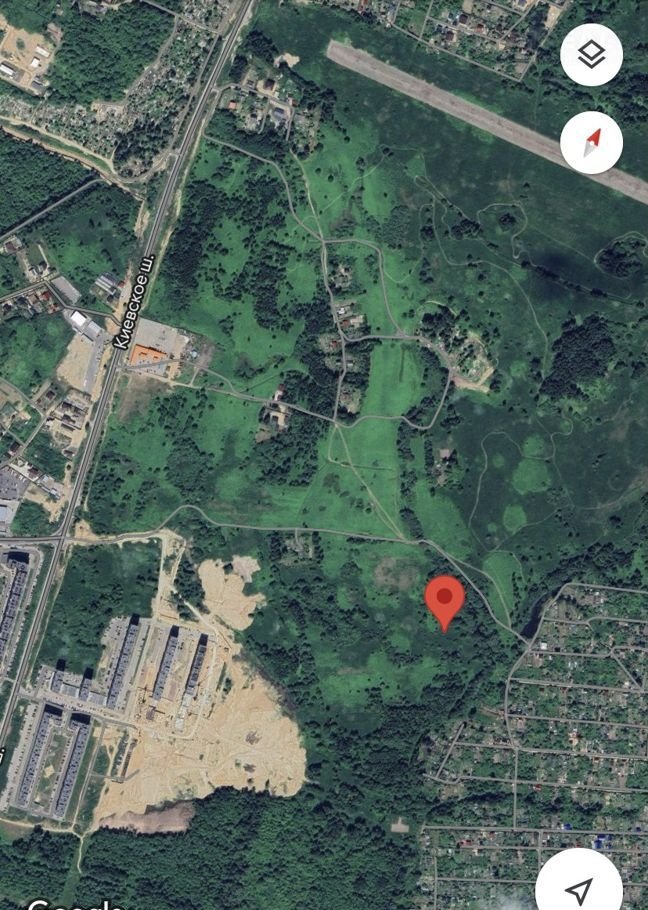The width and height of the screenshot is (648, 910).
Task: Reset map orientation with the compass
Action: pos(591,143)
